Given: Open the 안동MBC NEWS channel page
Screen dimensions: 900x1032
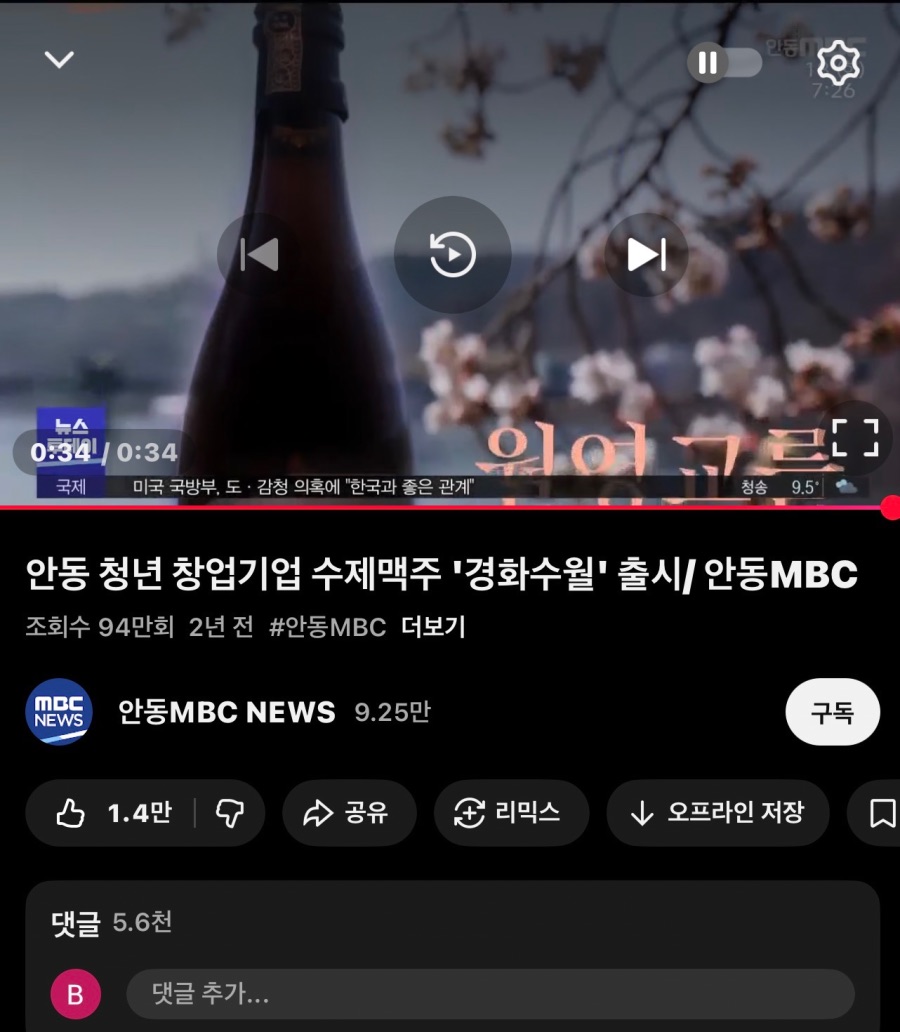Looking at the screenshot, I should click(x=226, y=712).
